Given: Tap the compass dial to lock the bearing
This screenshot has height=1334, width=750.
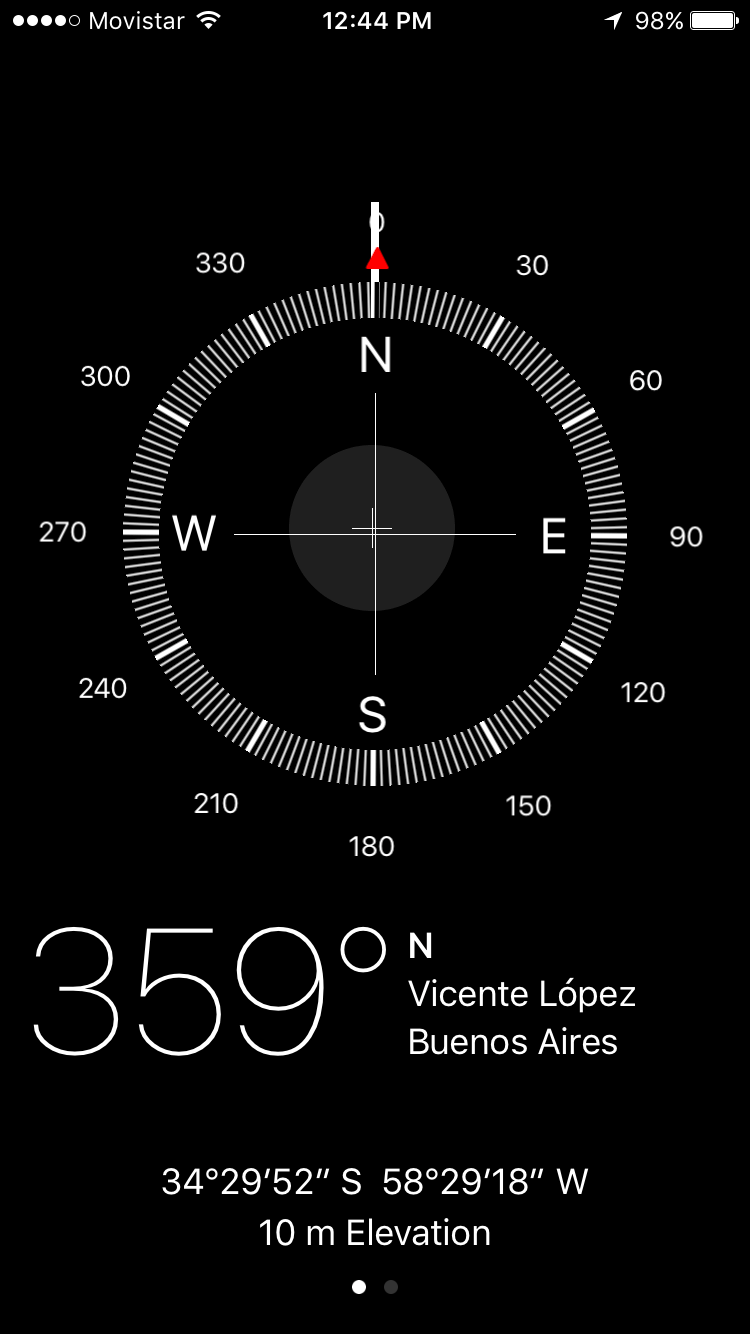Looking at the screenshot, I should click(375, 534).
